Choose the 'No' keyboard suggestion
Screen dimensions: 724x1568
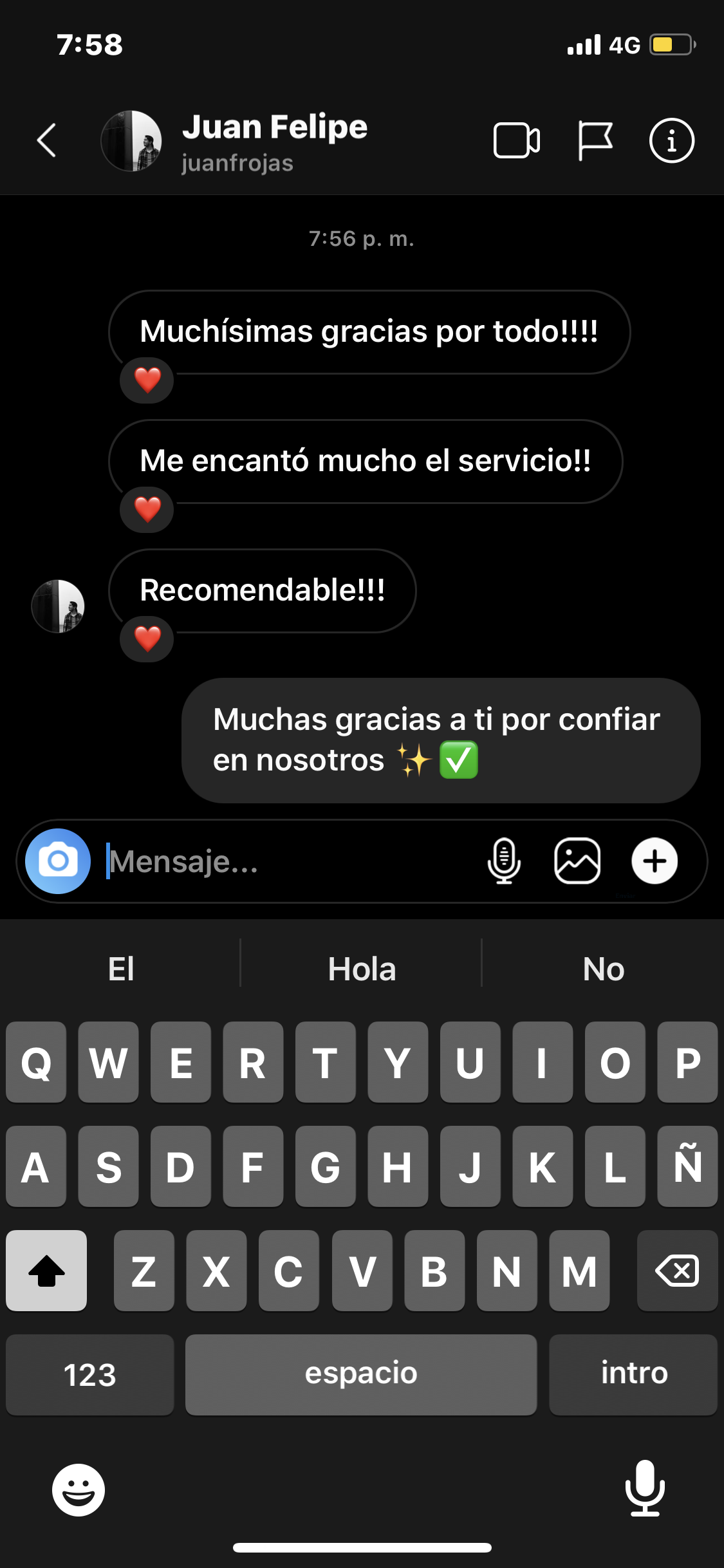click(x=603, y=969)
